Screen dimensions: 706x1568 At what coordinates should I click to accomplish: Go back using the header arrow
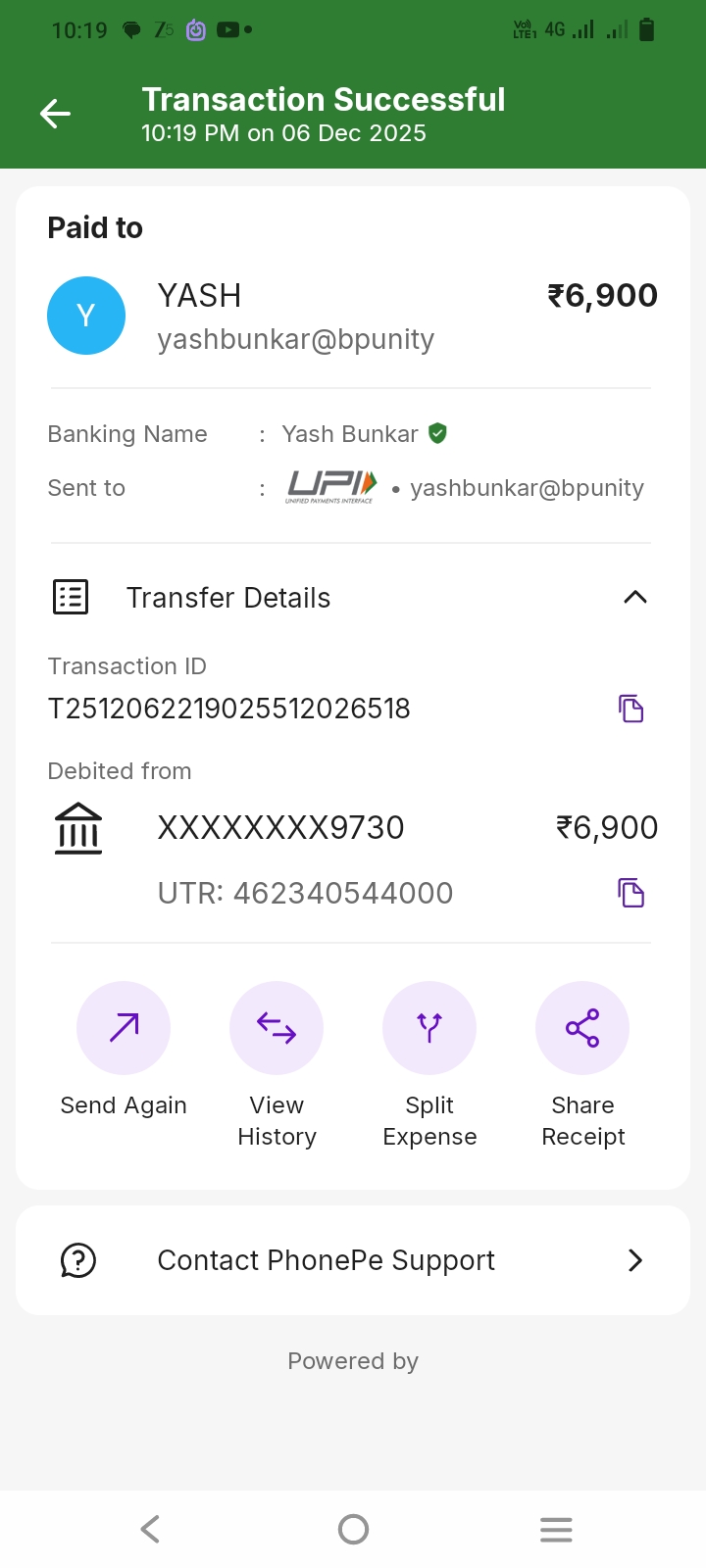[55, 114]
